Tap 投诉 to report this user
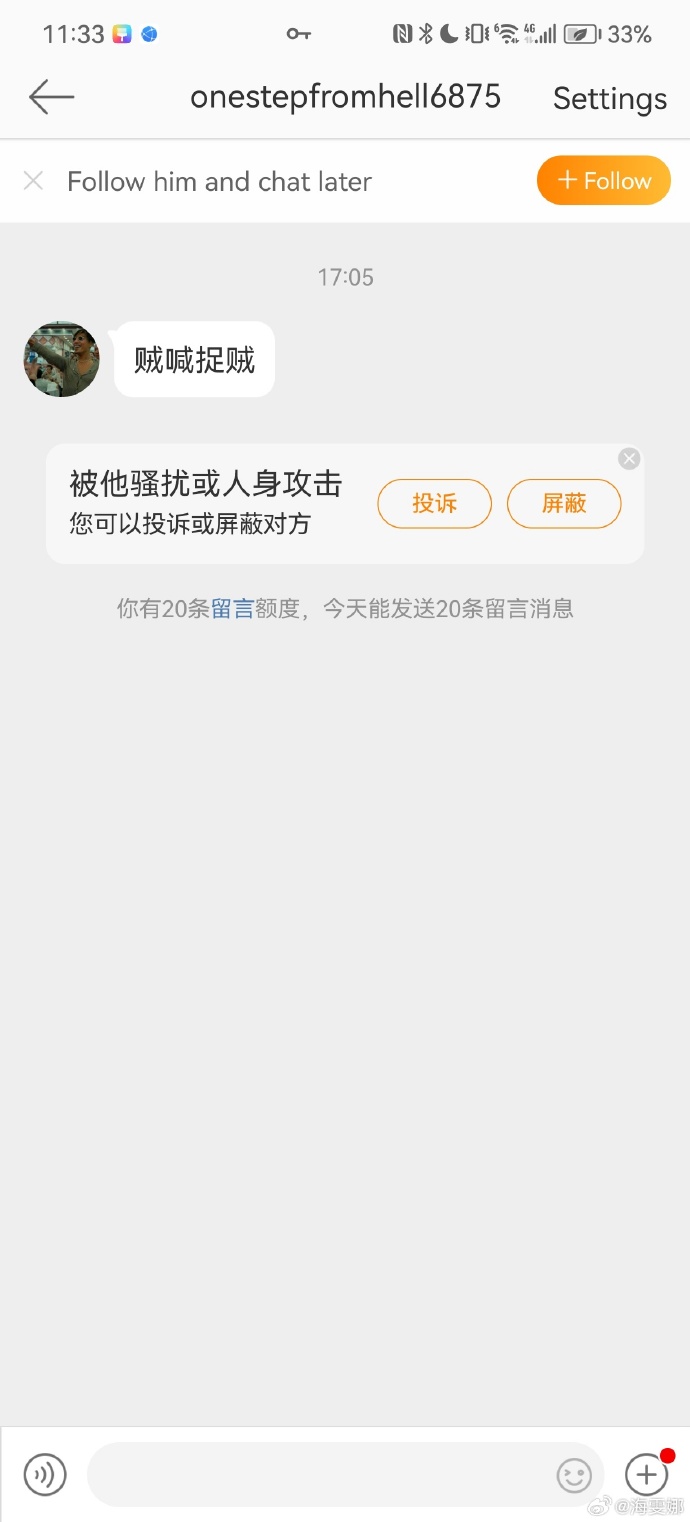The width and height of the screenshot is (690, 1522). click(x=434, y=503)
